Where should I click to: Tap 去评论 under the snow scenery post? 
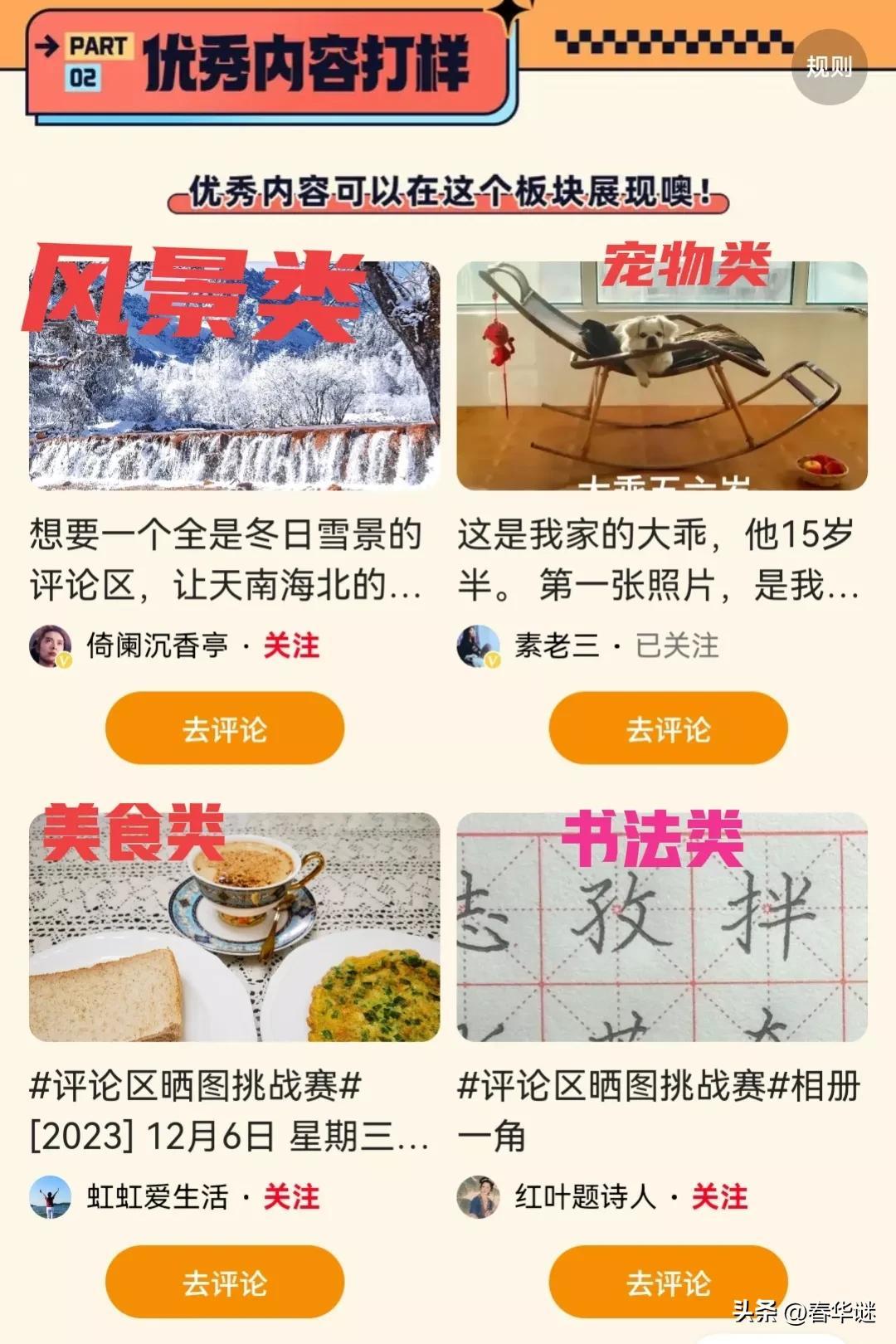(x=224, y=729)
